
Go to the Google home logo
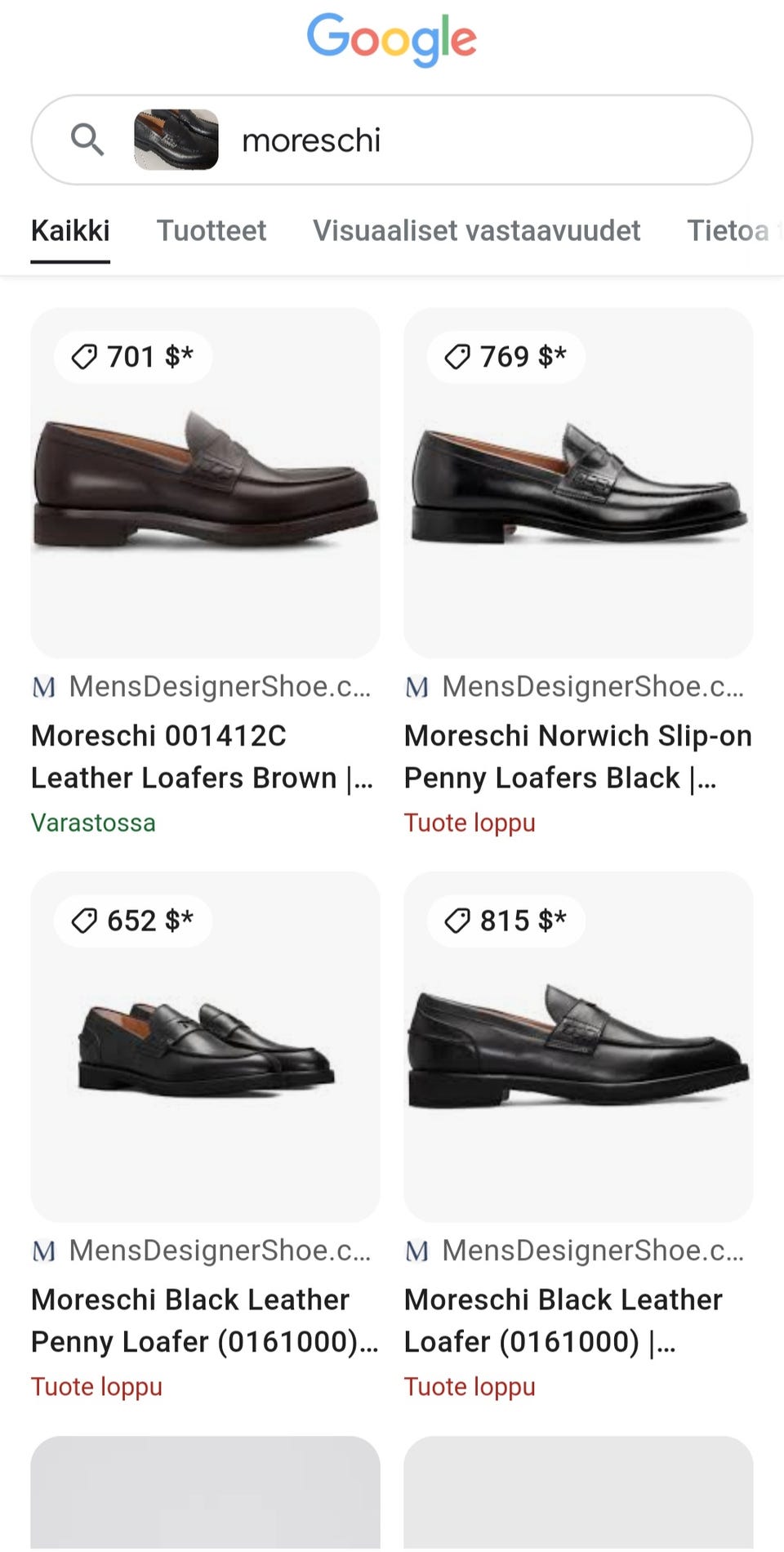click(x=392, y=38)
